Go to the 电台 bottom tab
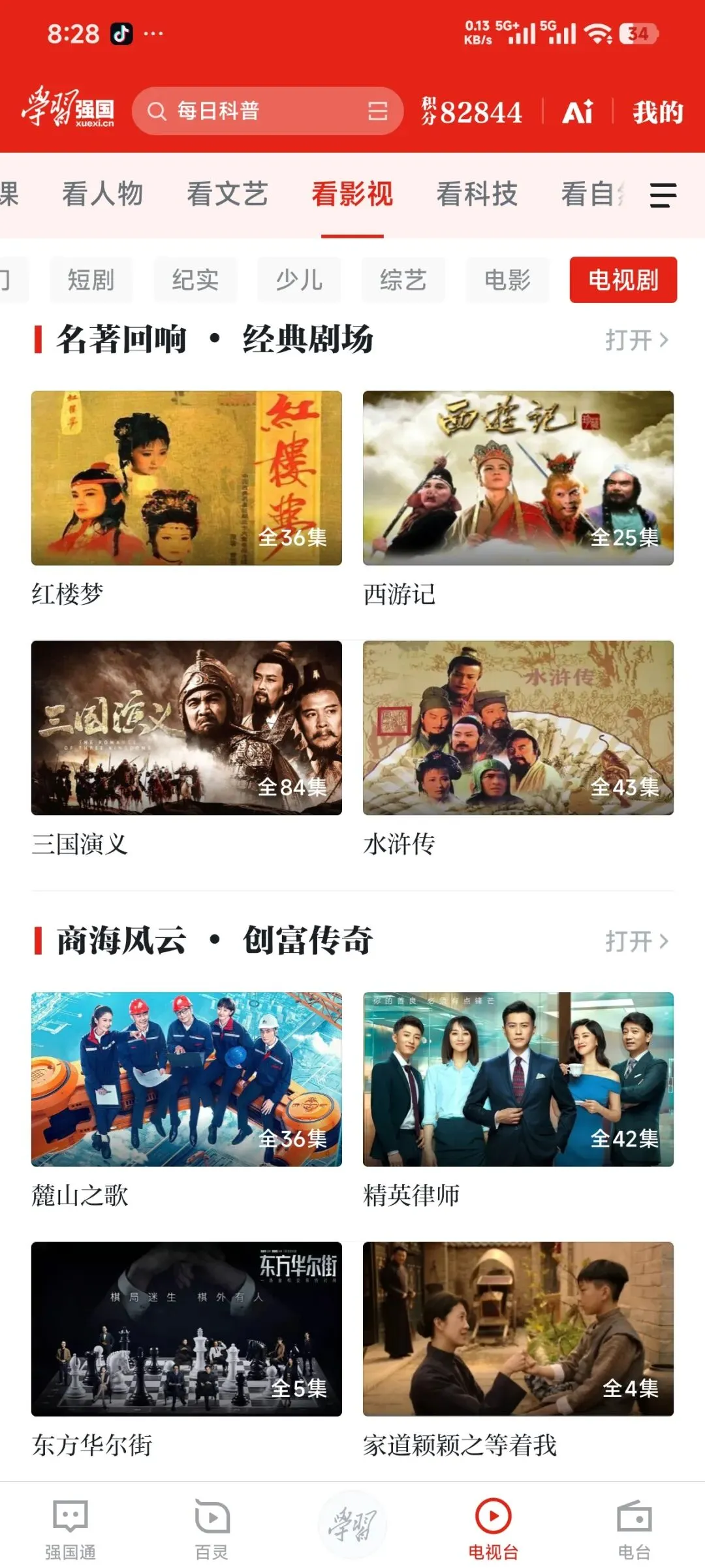Image resolution: width=705 pixels, height=1568 pixels. [x=634, y=1529]
